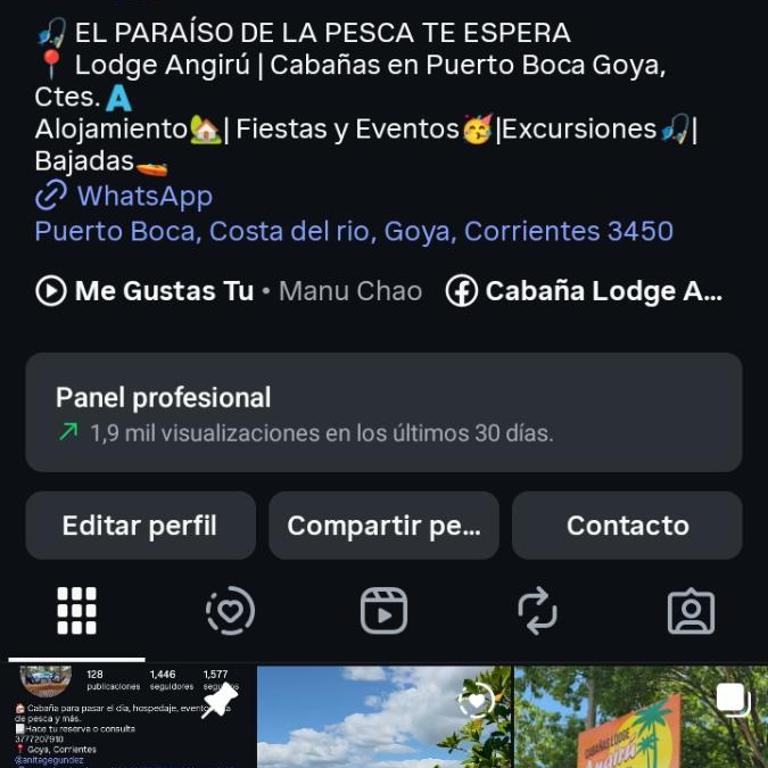
Task: Share the profile via Compartir perfil
Action: point(383,526)
